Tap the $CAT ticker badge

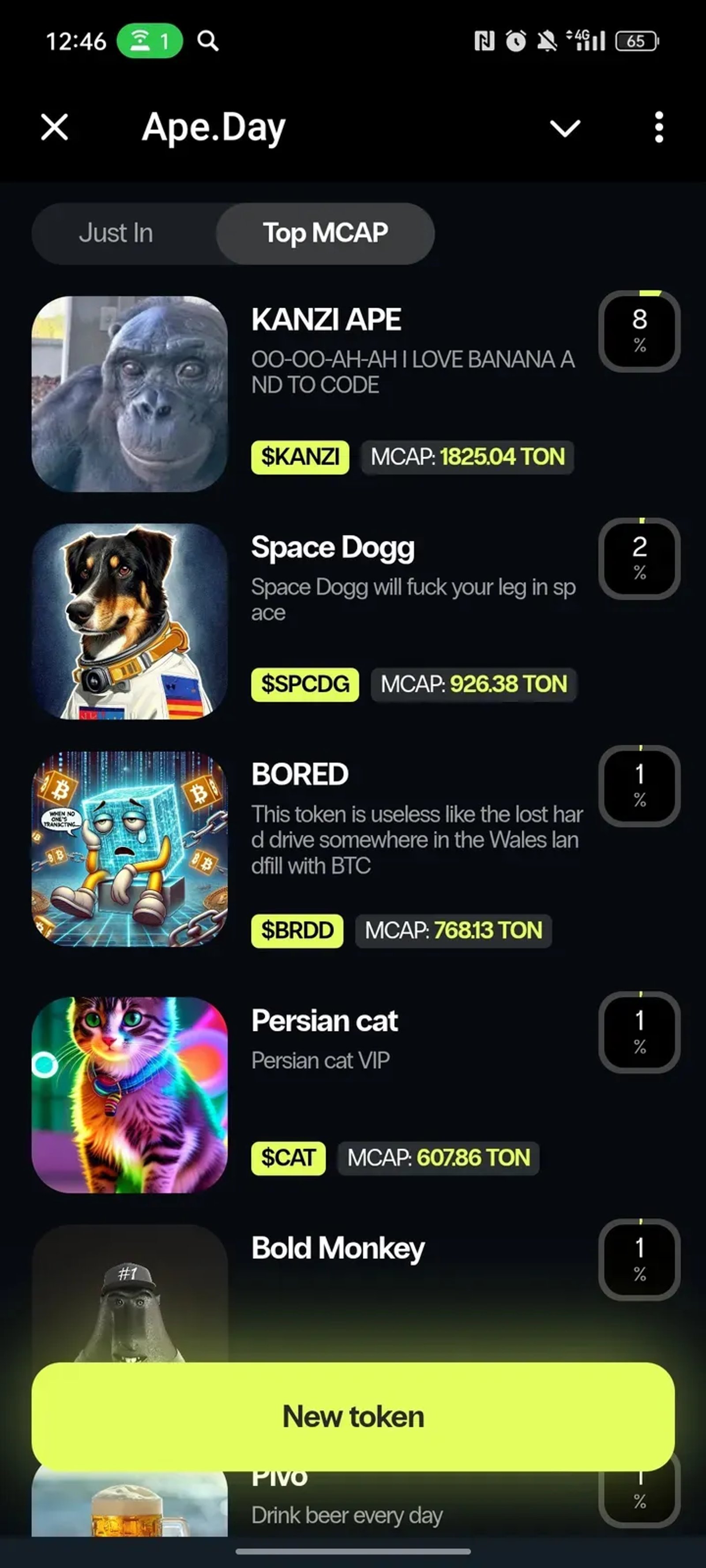pos(288,1158)
